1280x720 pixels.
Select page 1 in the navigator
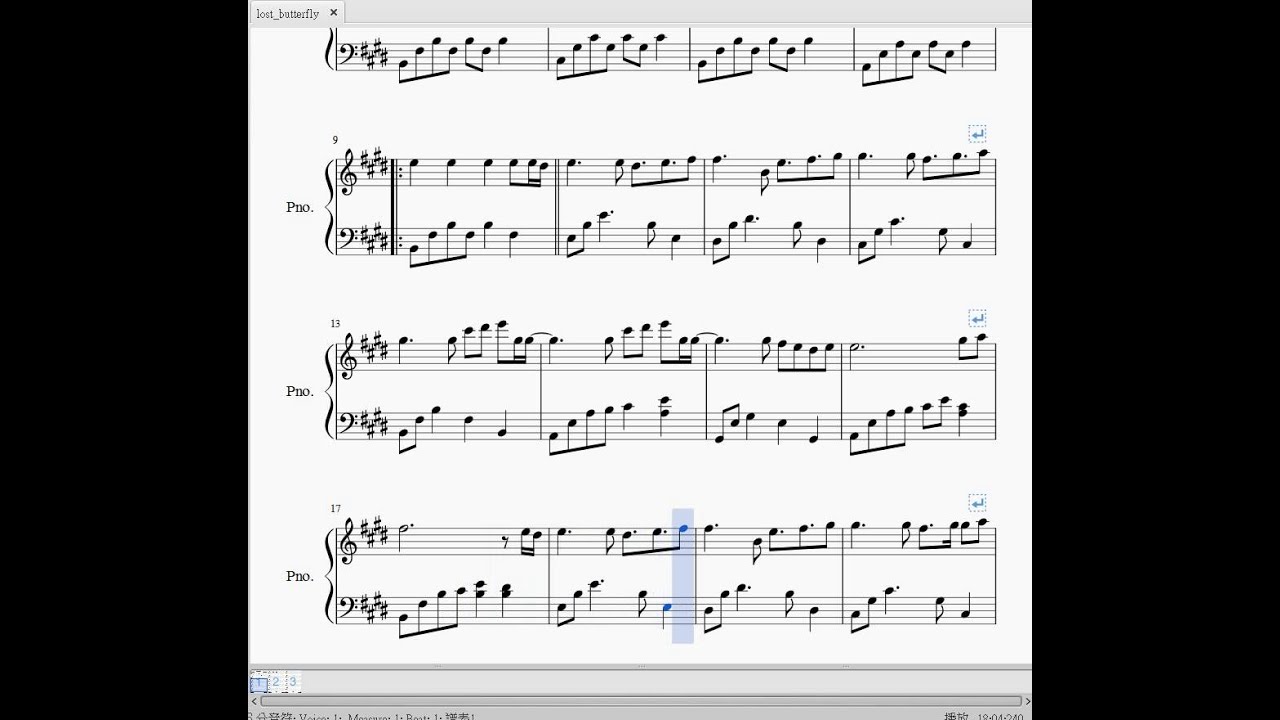[258, 684]
